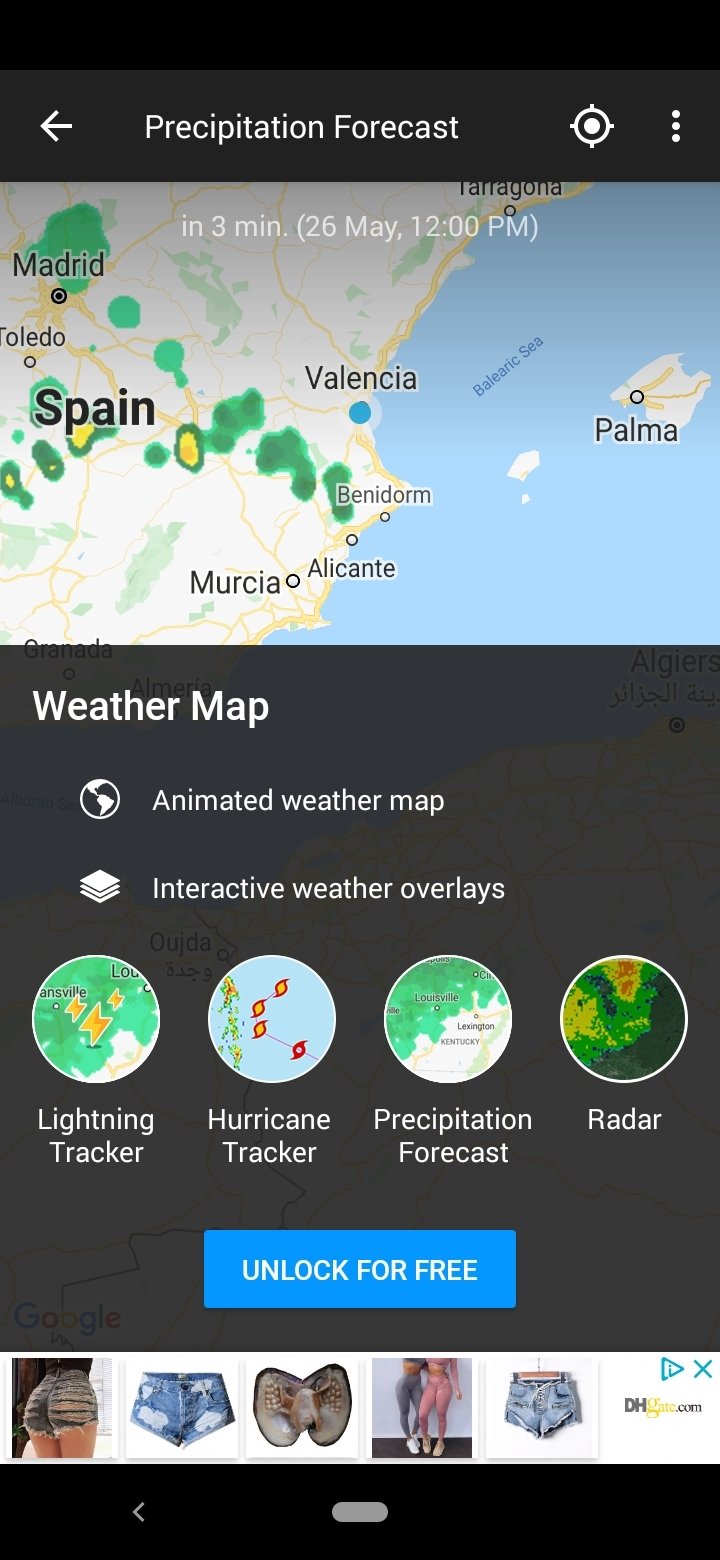Tap UNLOCK FOR FREE button
Image resolution: width=720 pixels, height=1560 pixels.
click(x=360, y=1269)
